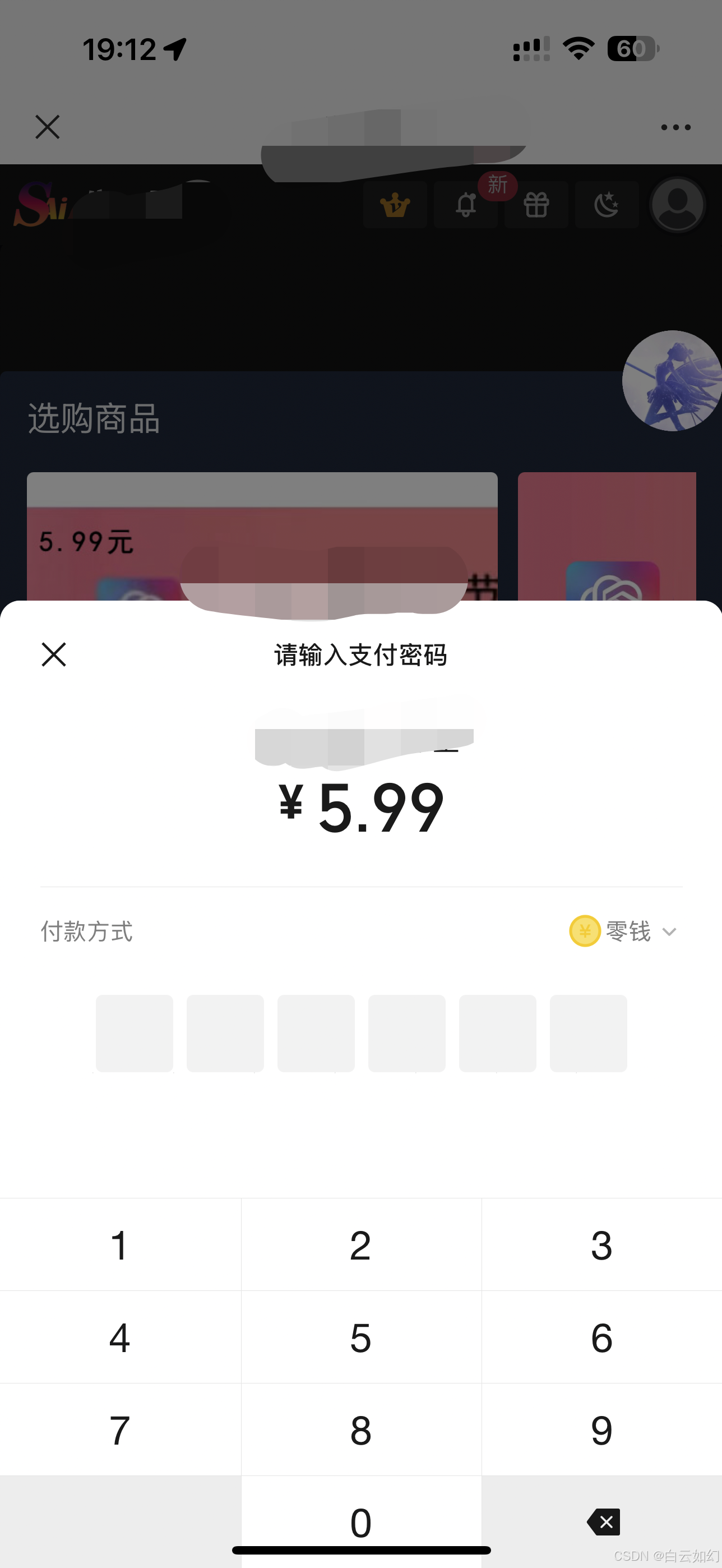The height and width of the screenshot is (1568, 722).
Task: Enter digit 9 on keypad
Action: tap(602, 1430)
